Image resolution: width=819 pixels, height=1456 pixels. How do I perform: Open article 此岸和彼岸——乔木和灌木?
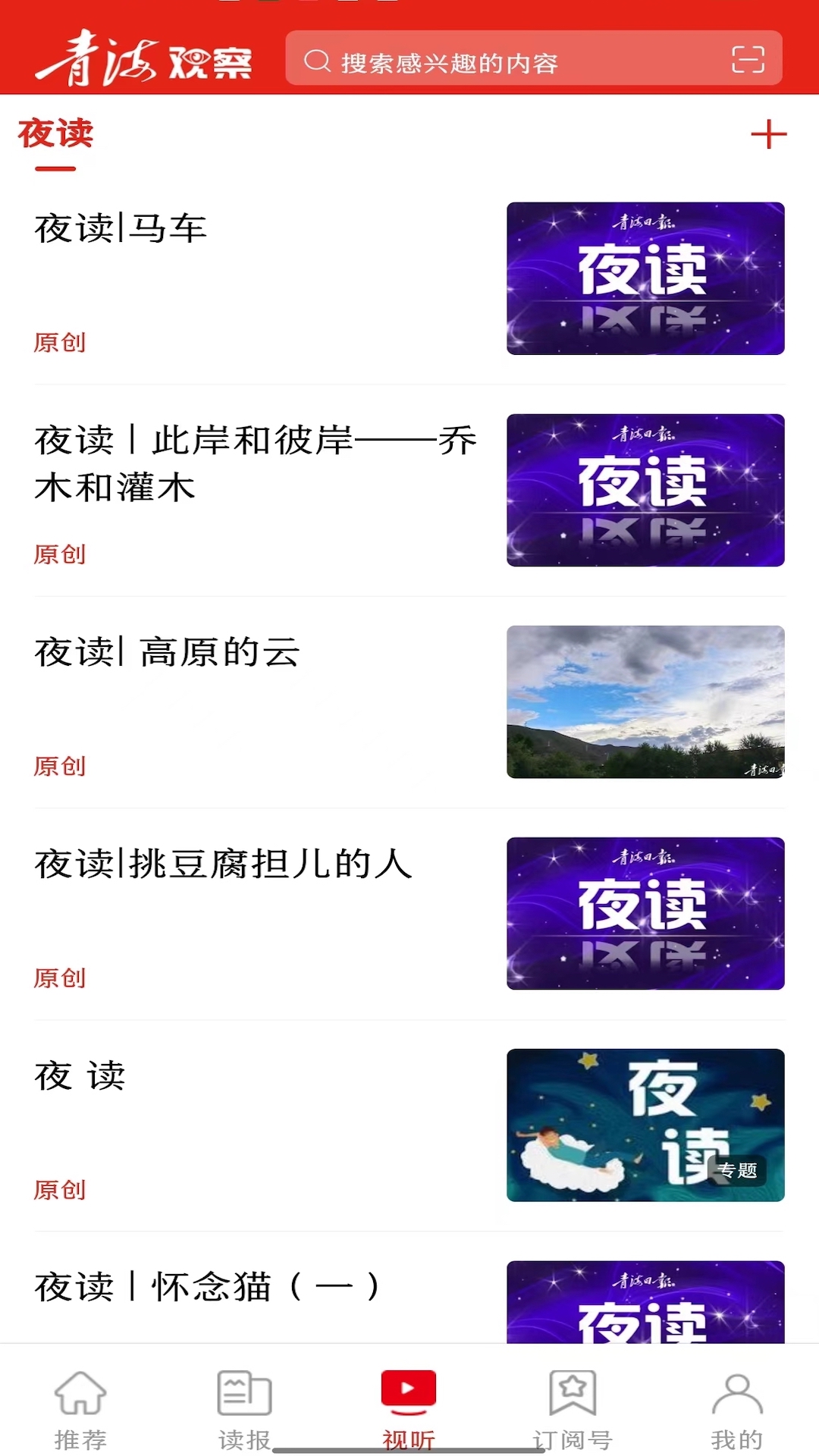coord(255,463)
